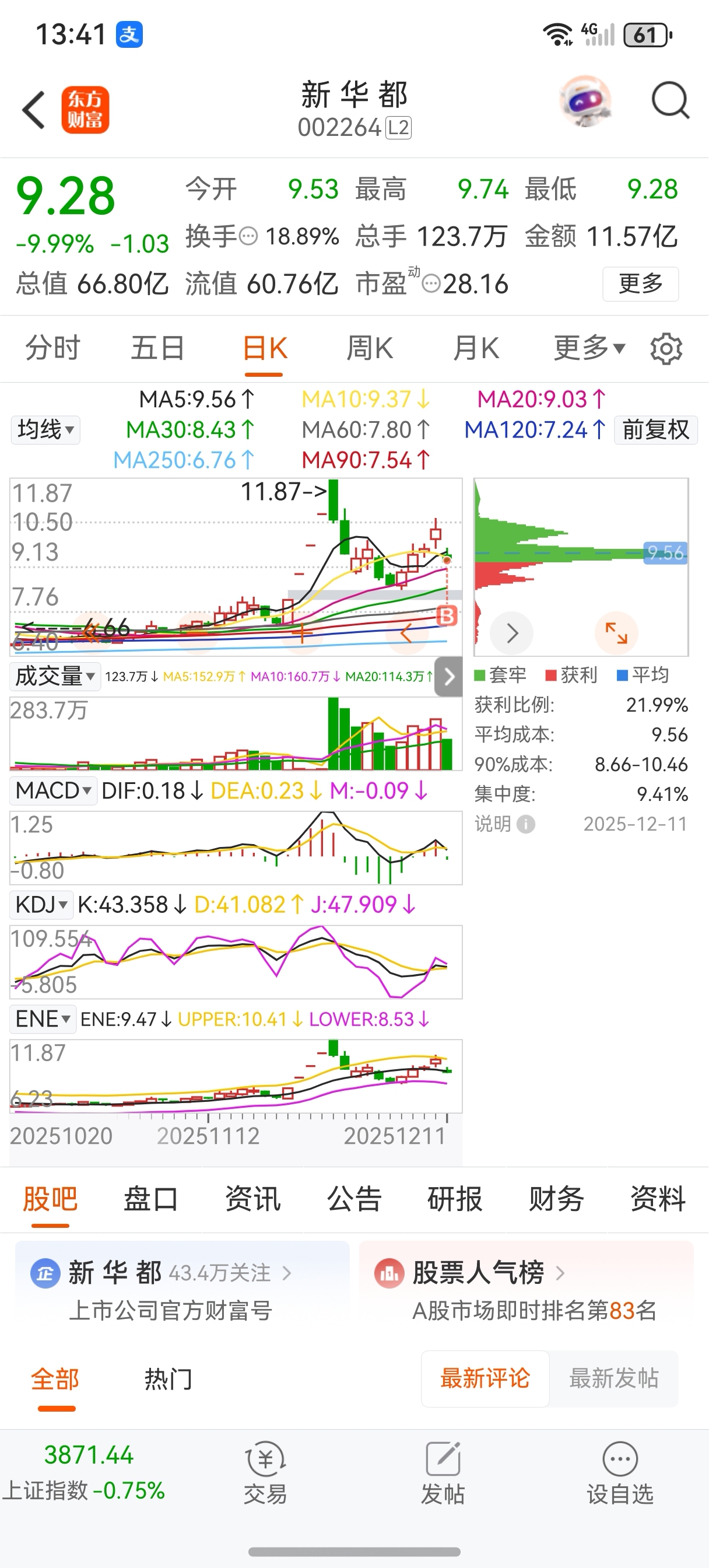Tap 更多 button for more quote data
The height and width of the screenshot is (1568, 709).
point(640,283)
